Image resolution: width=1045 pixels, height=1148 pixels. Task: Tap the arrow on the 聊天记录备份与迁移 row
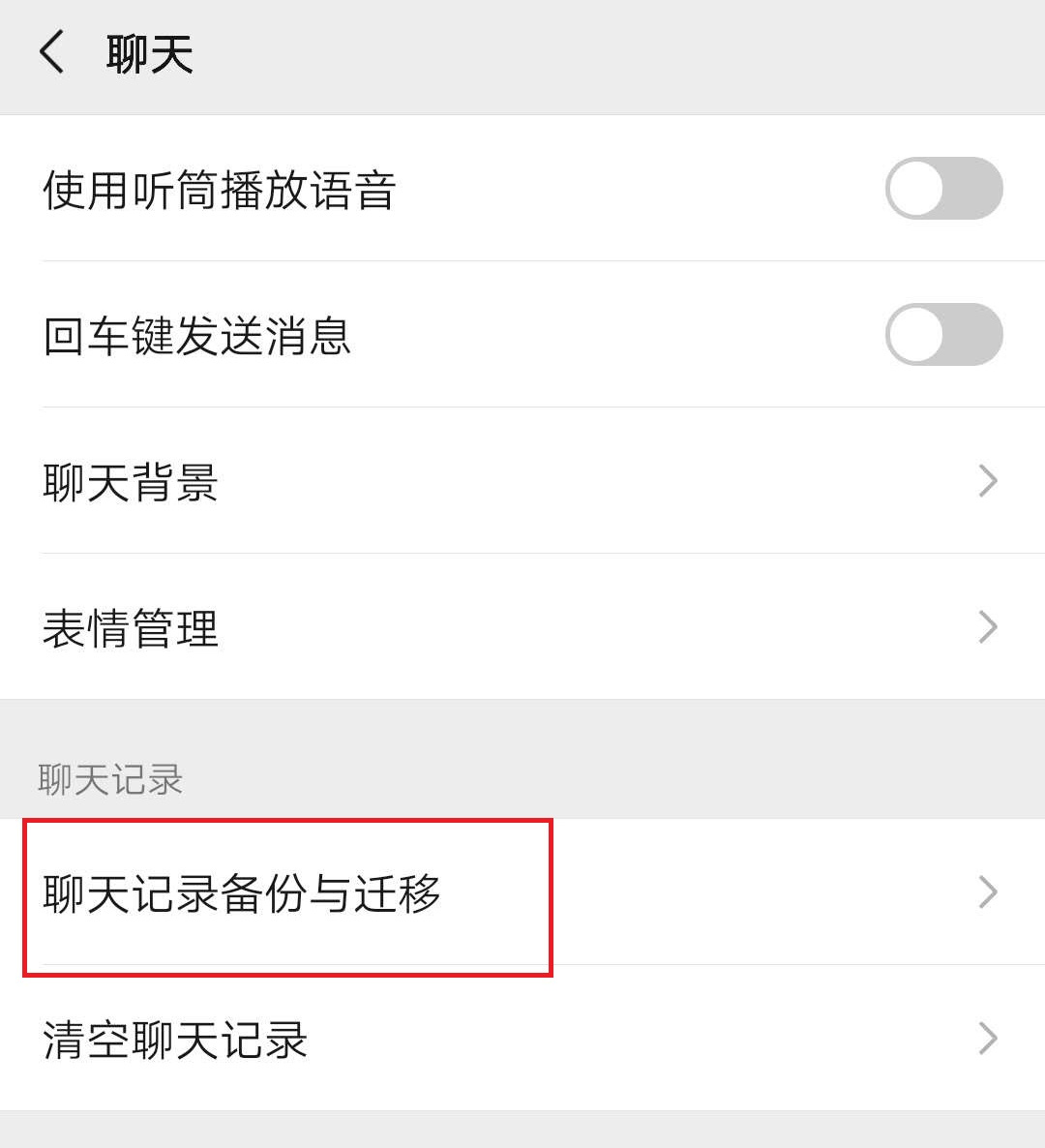click(986, 891)
